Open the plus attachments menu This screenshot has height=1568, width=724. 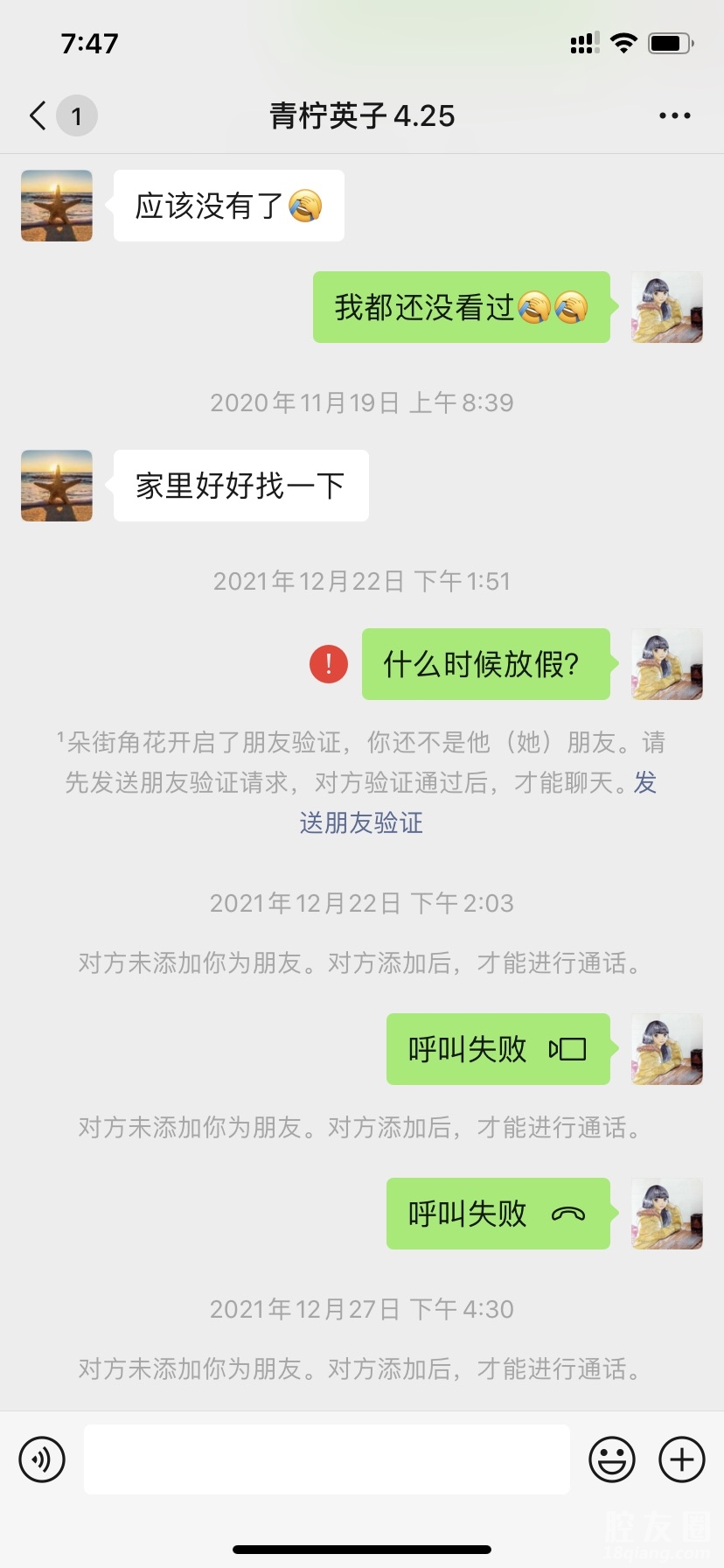click(x=681, y=1459)
